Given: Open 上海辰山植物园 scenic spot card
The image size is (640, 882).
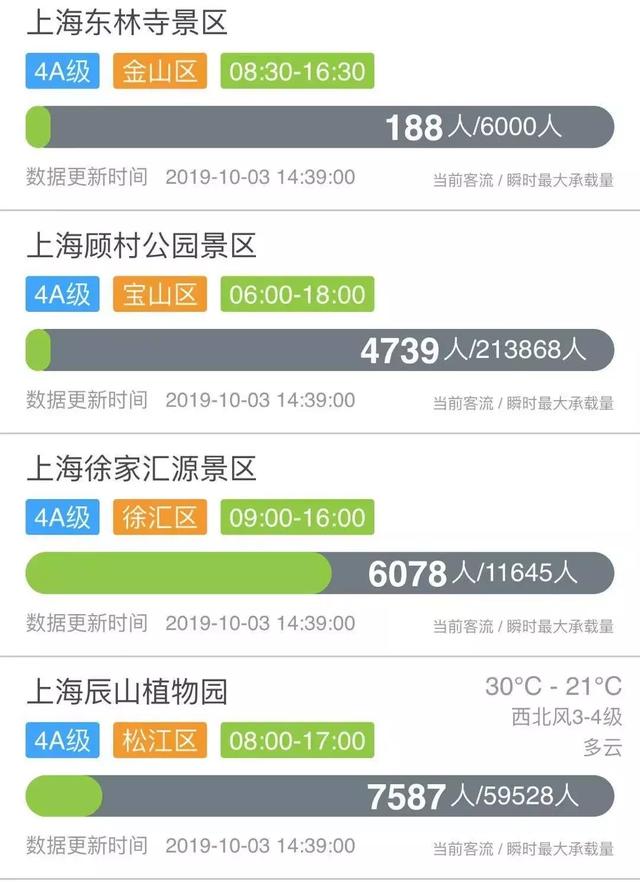Looking at the screenshot, I should 127,691.
